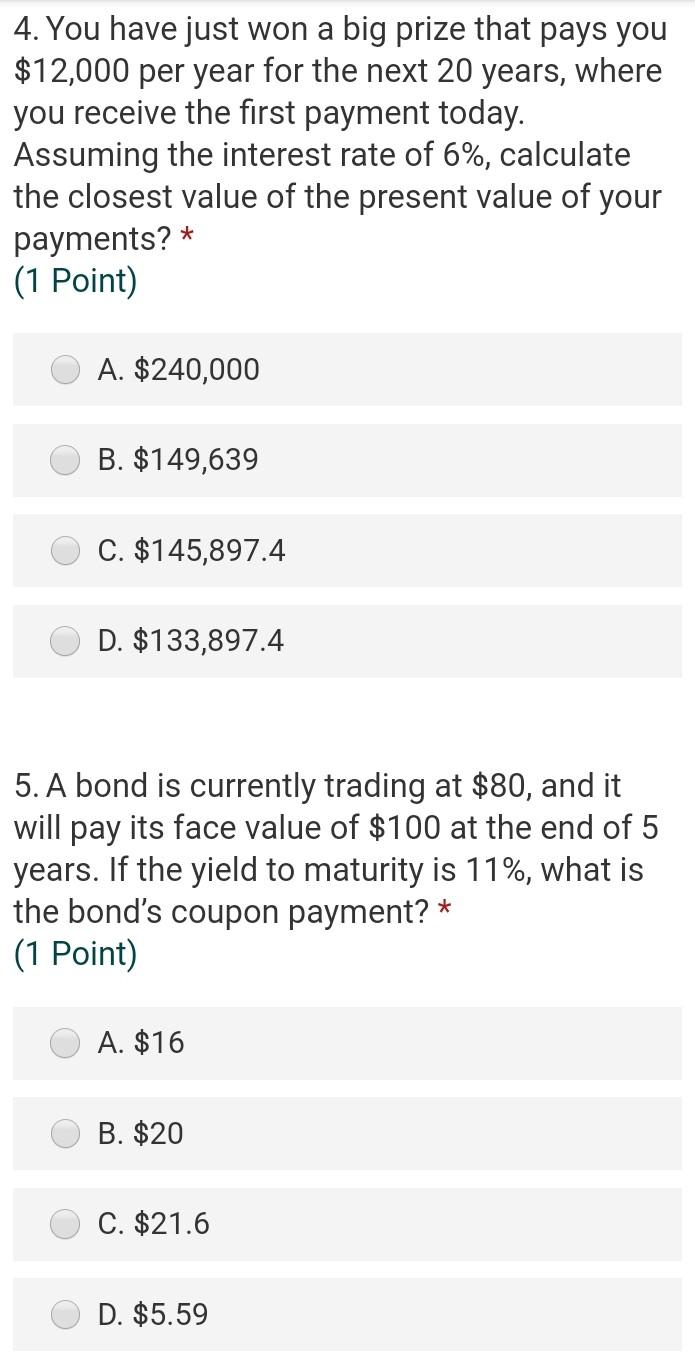Select A. $16 as bond coupon payment
This screenshot has height=1364, width=695.
(66, 1043)
